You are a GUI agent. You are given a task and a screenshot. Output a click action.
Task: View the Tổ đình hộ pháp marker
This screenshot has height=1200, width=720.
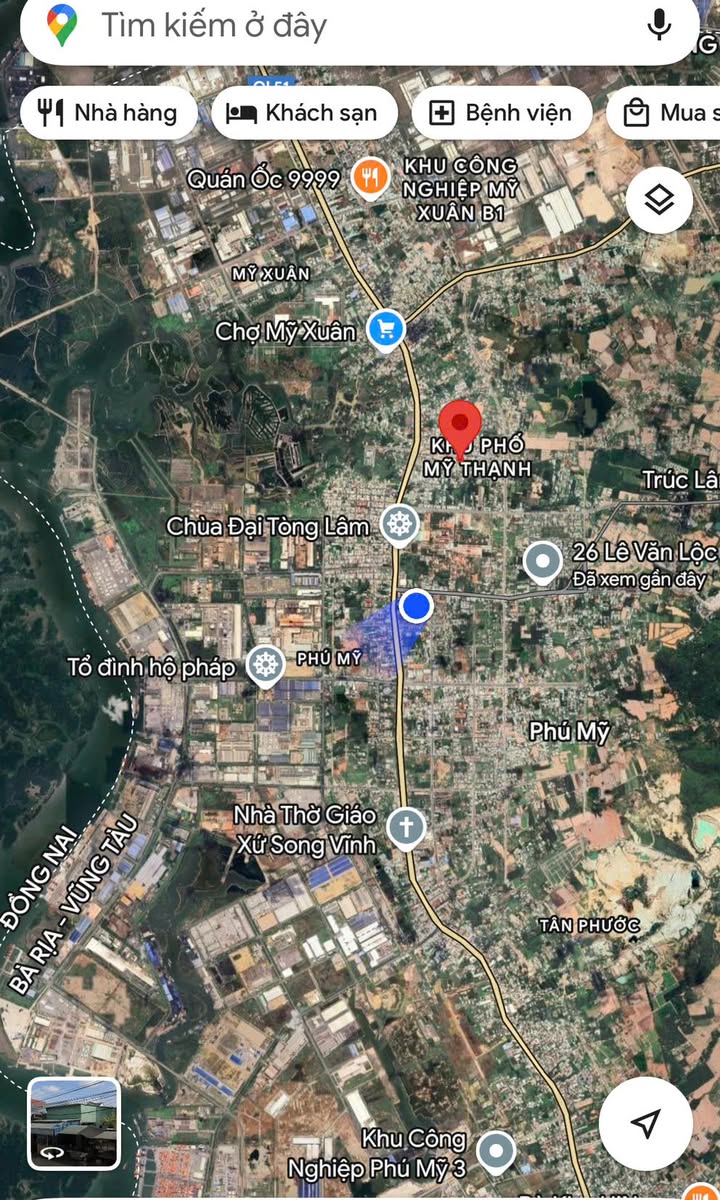265,666
